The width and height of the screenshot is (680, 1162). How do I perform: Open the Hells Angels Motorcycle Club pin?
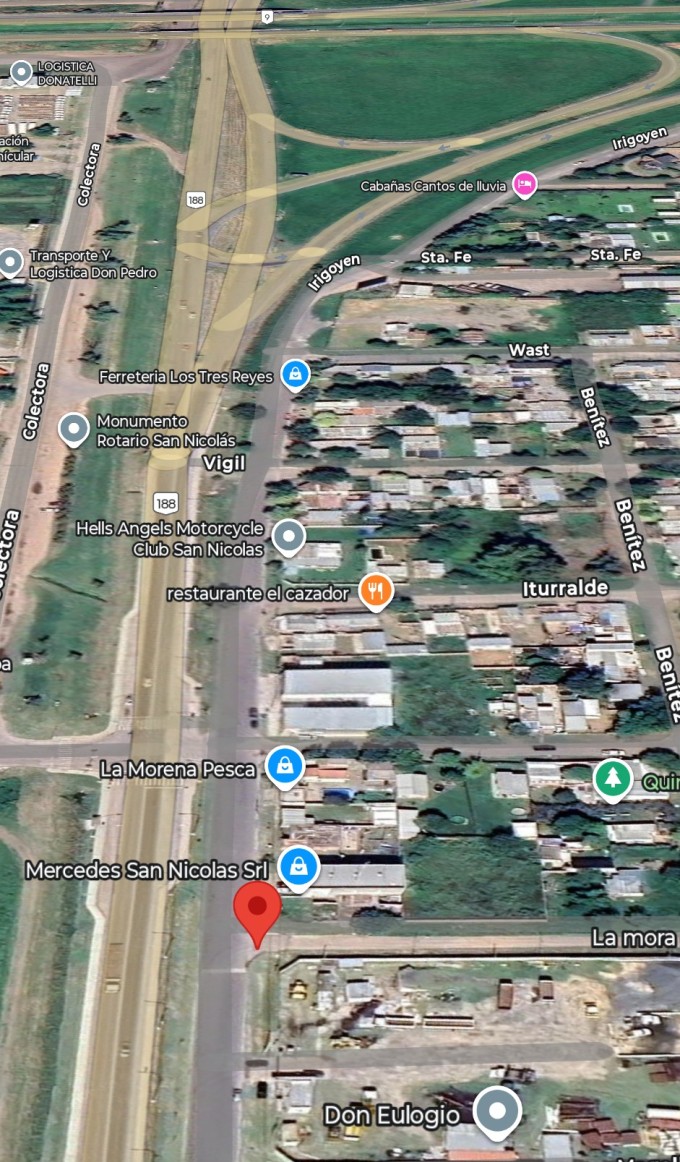click(289, 536)
